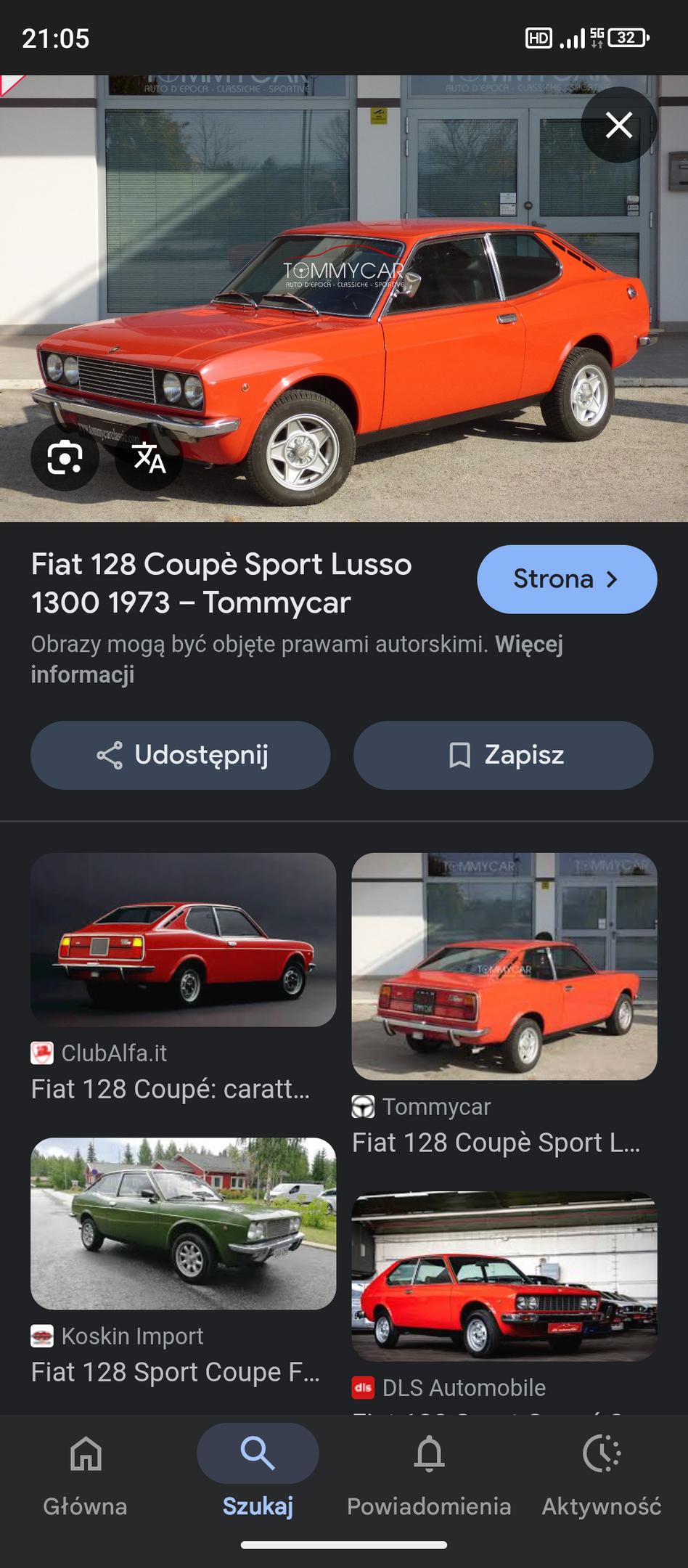This screenshot has height=1568, width=688.
Task: Close the image preview
Action: click(x=618, y=125)
